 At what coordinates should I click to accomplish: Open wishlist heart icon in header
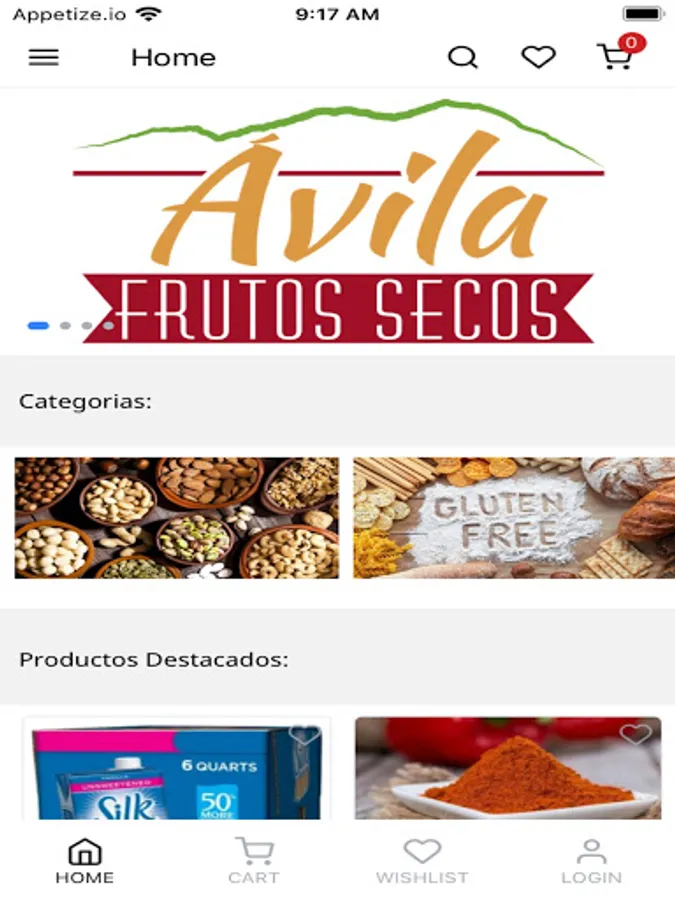pos(538,58)
